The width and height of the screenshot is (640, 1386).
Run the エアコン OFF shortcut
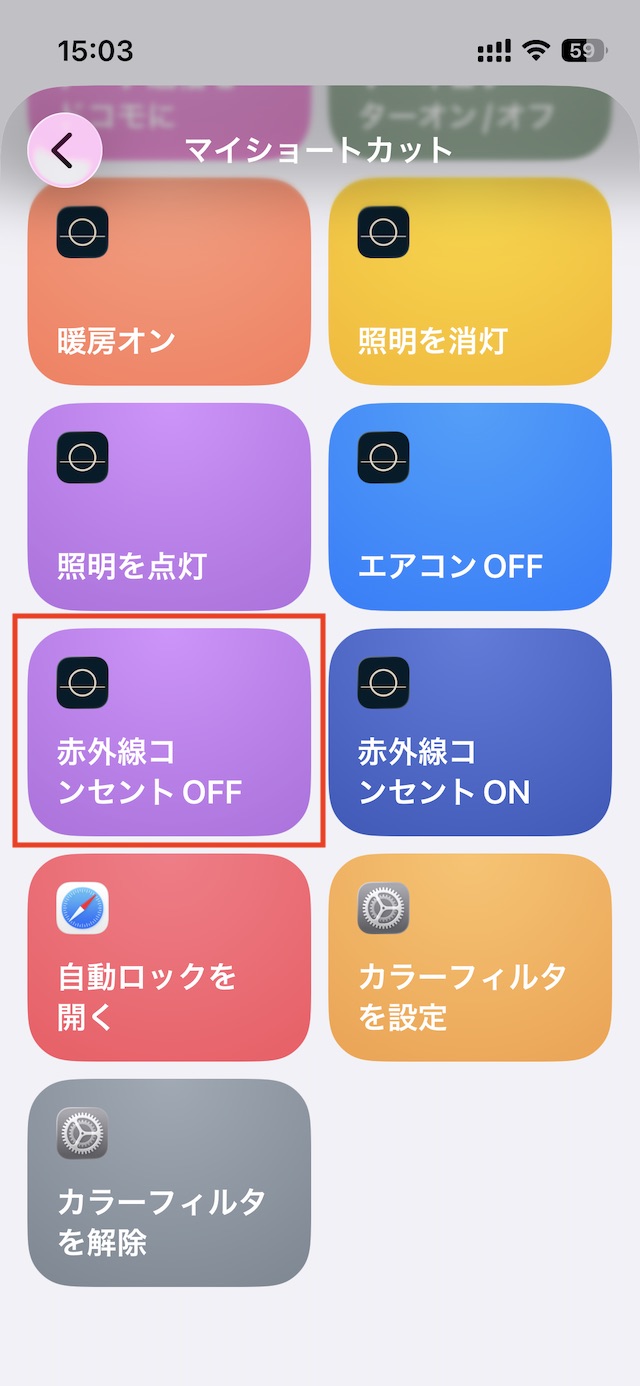470,507
